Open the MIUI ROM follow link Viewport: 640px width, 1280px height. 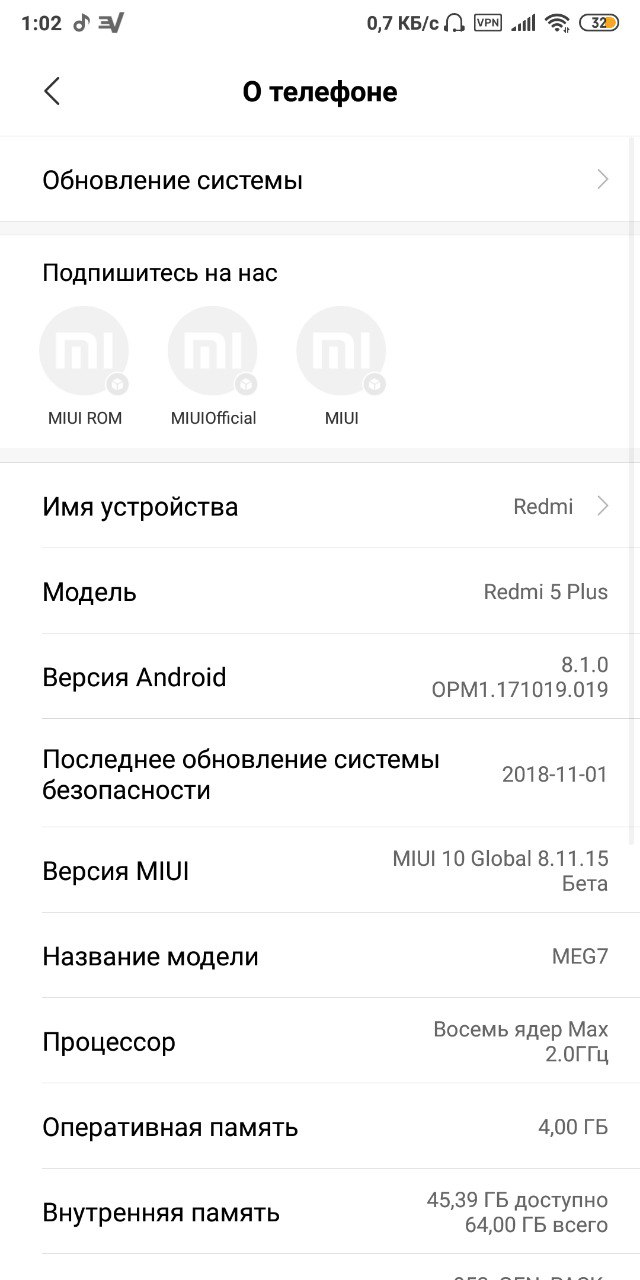[85, 366]
